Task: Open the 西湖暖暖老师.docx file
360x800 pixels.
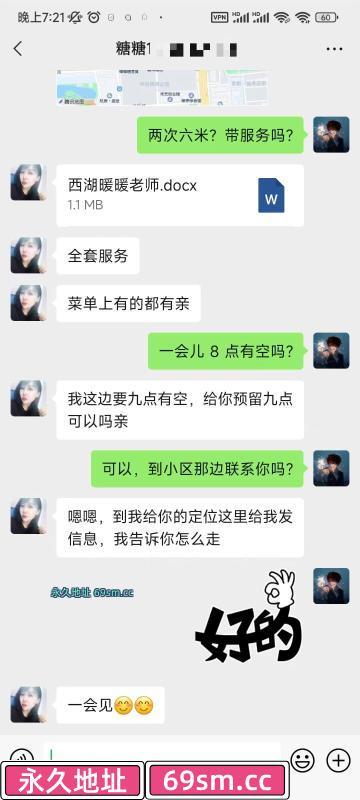Action: tap(180, 195)
